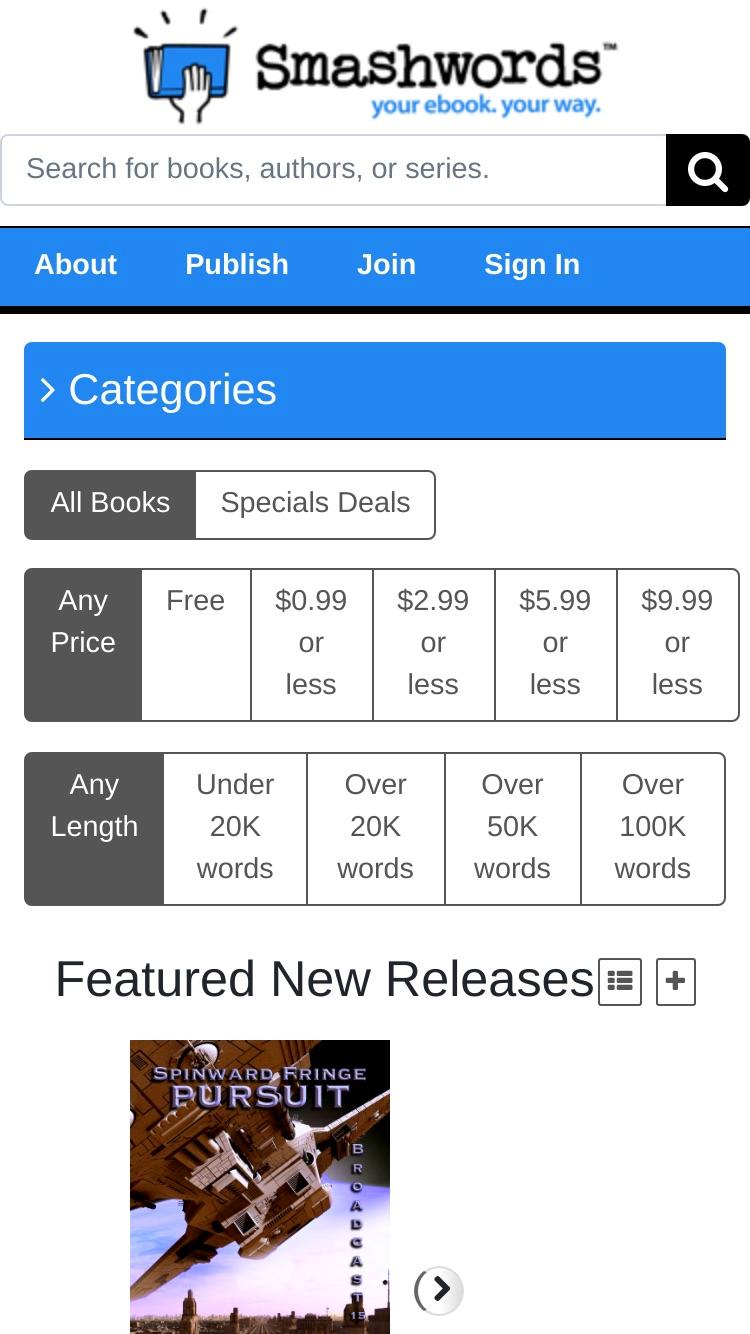Filter to books under 20K words
This screenshot has height=1334, width=750.
pyautogui.click(x=235, y=828)
